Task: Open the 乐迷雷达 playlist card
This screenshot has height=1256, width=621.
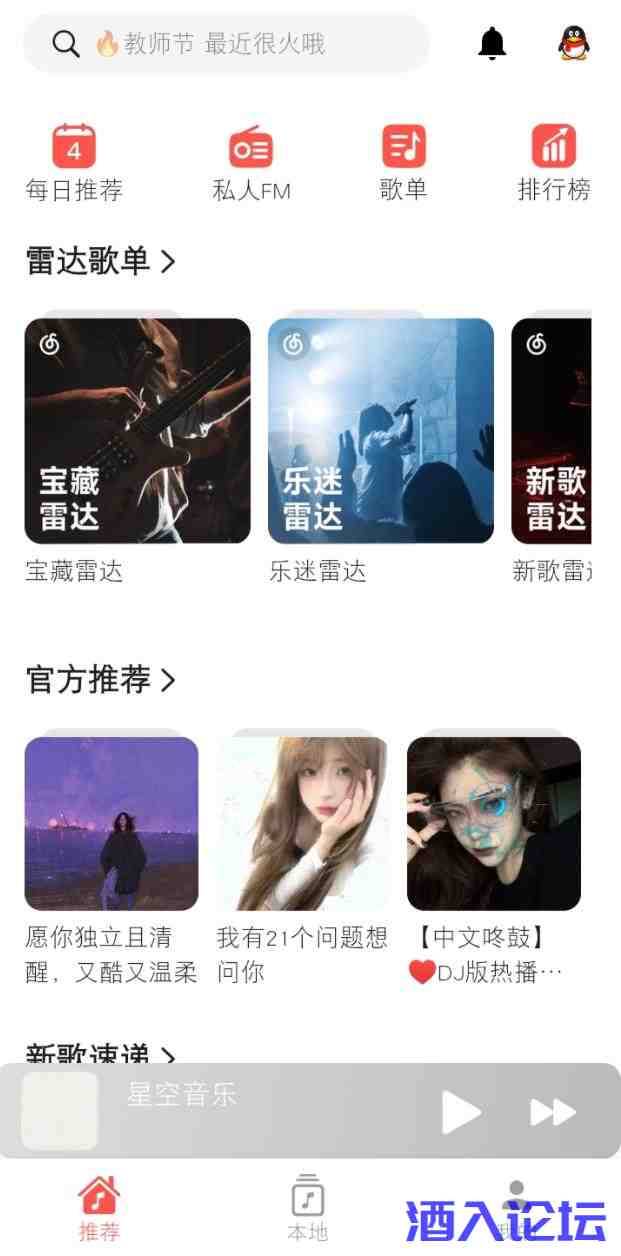Action: click(x=381, y=431)
